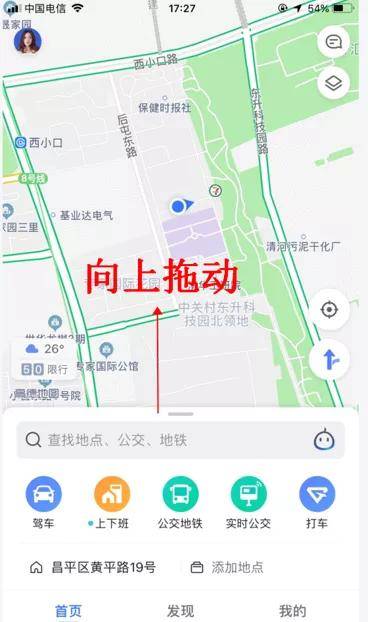Select 上下班 commute shortcut
The image size is (368, 622).
(111, 503)
